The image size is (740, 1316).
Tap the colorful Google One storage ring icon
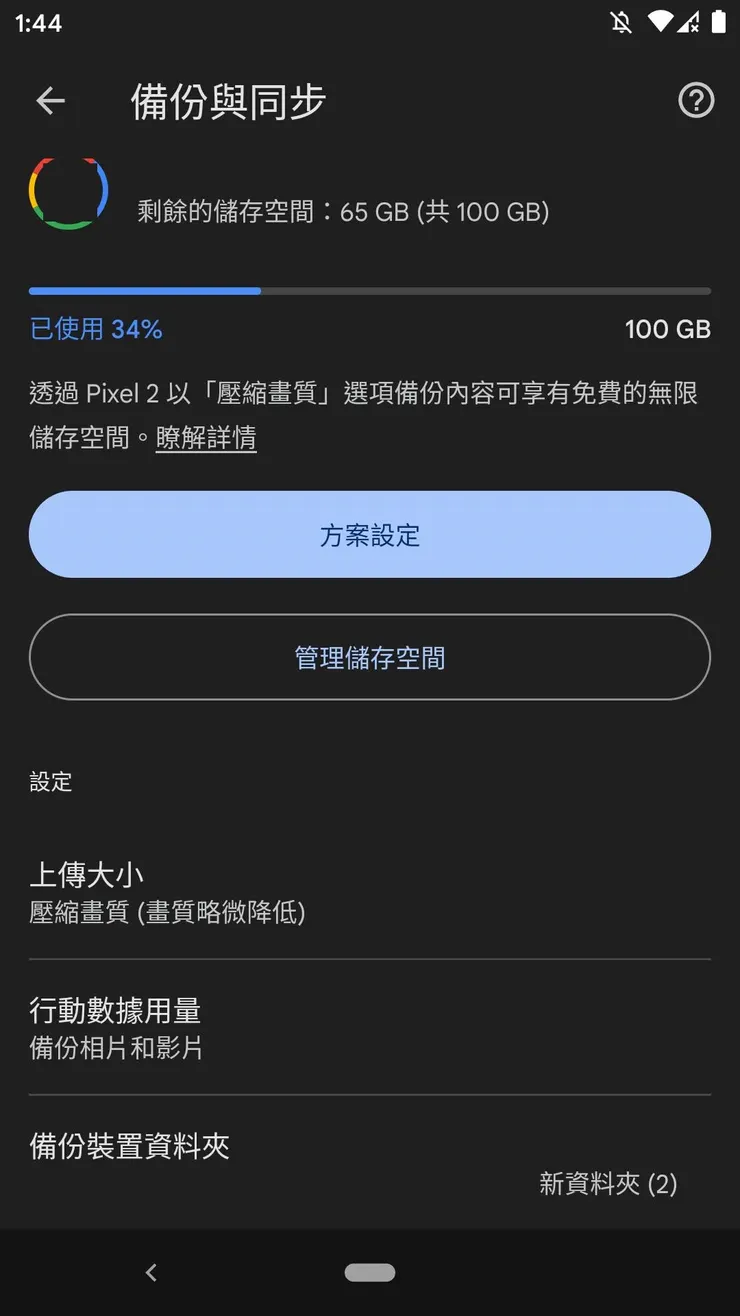[68, 193]
